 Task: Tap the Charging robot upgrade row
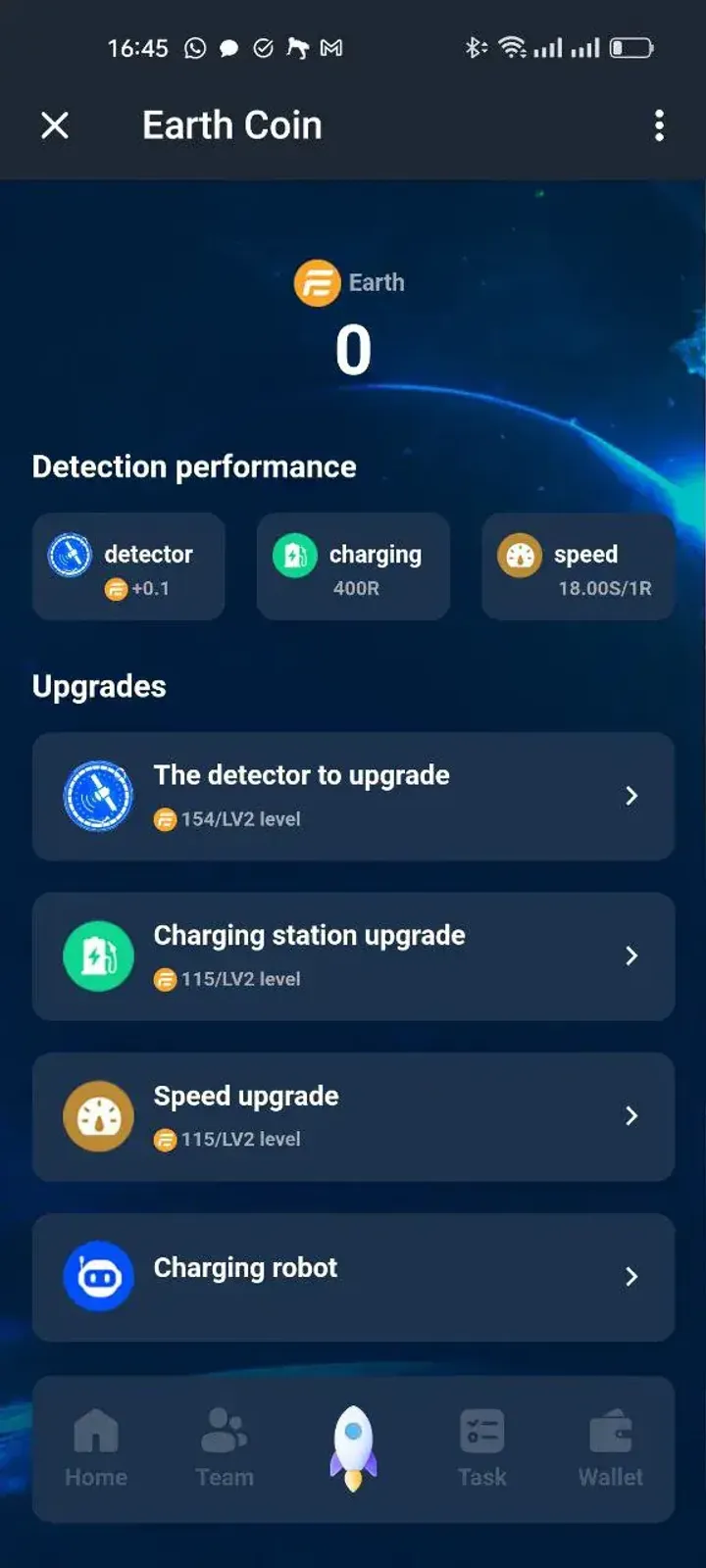pos(353,1276)
